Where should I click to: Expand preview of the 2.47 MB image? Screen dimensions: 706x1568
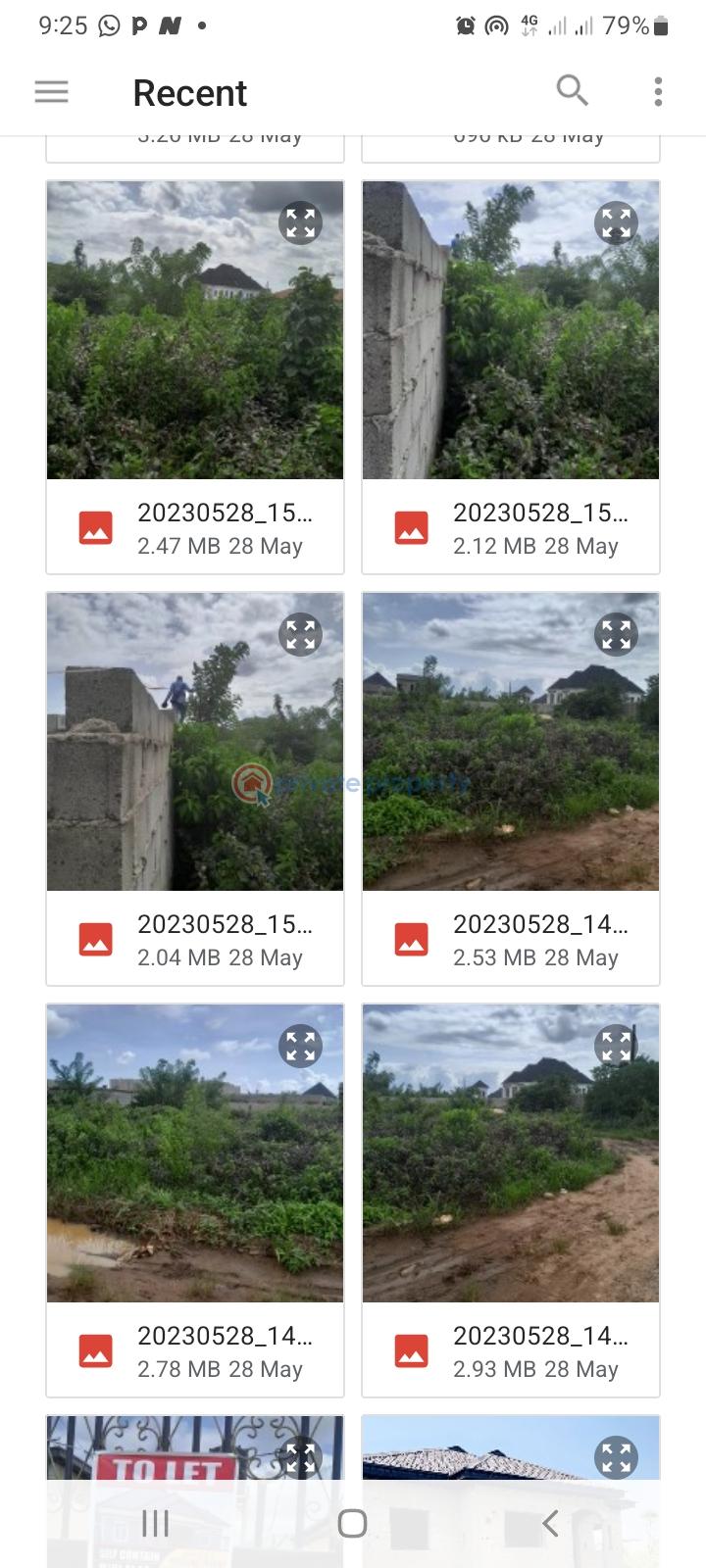[301, 223]
